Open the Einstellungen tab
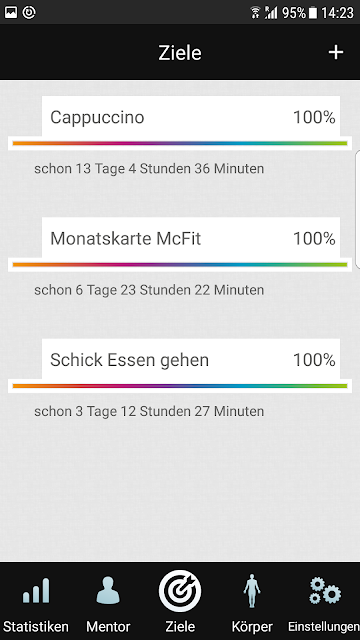The image size is (360, 640). click(x=324, y=603)
